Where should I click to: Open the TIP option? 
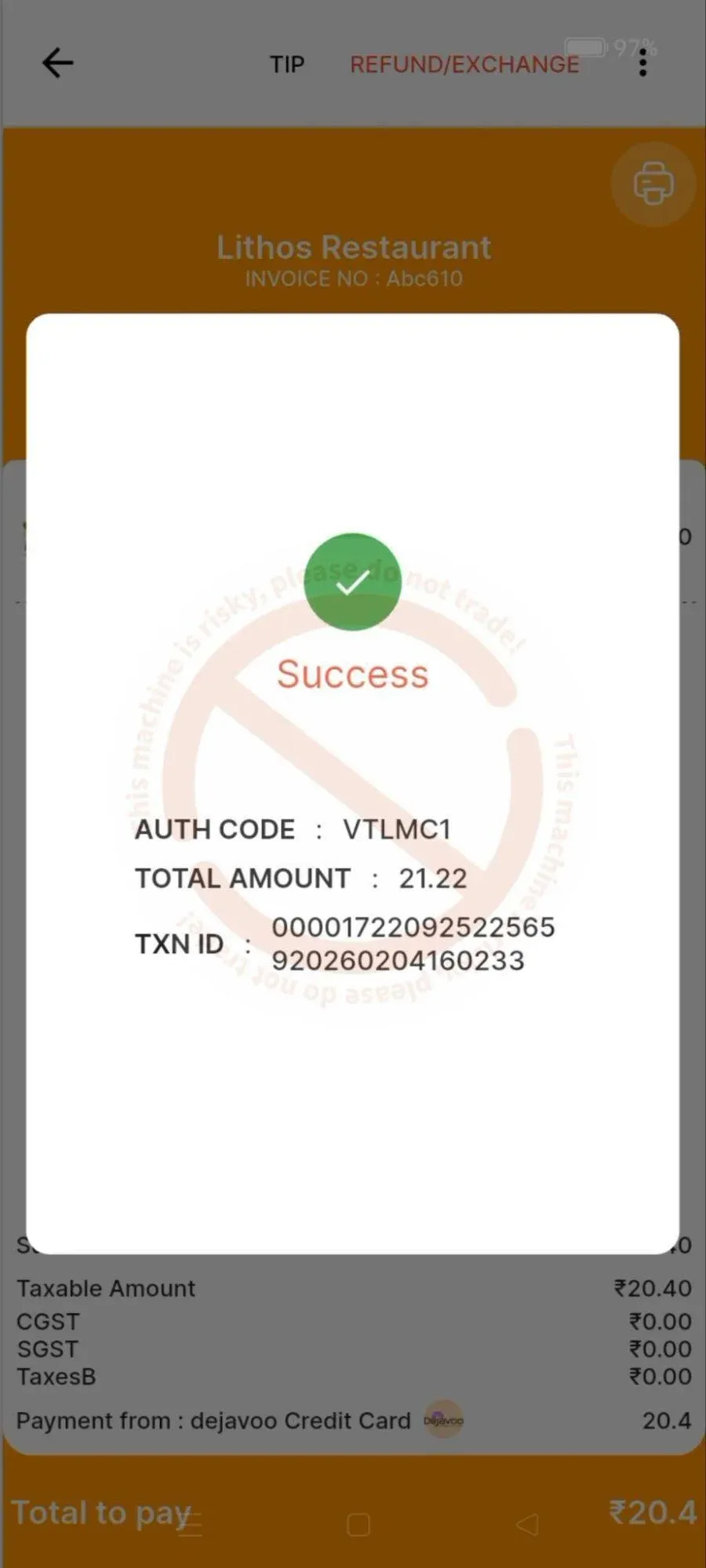287,64
